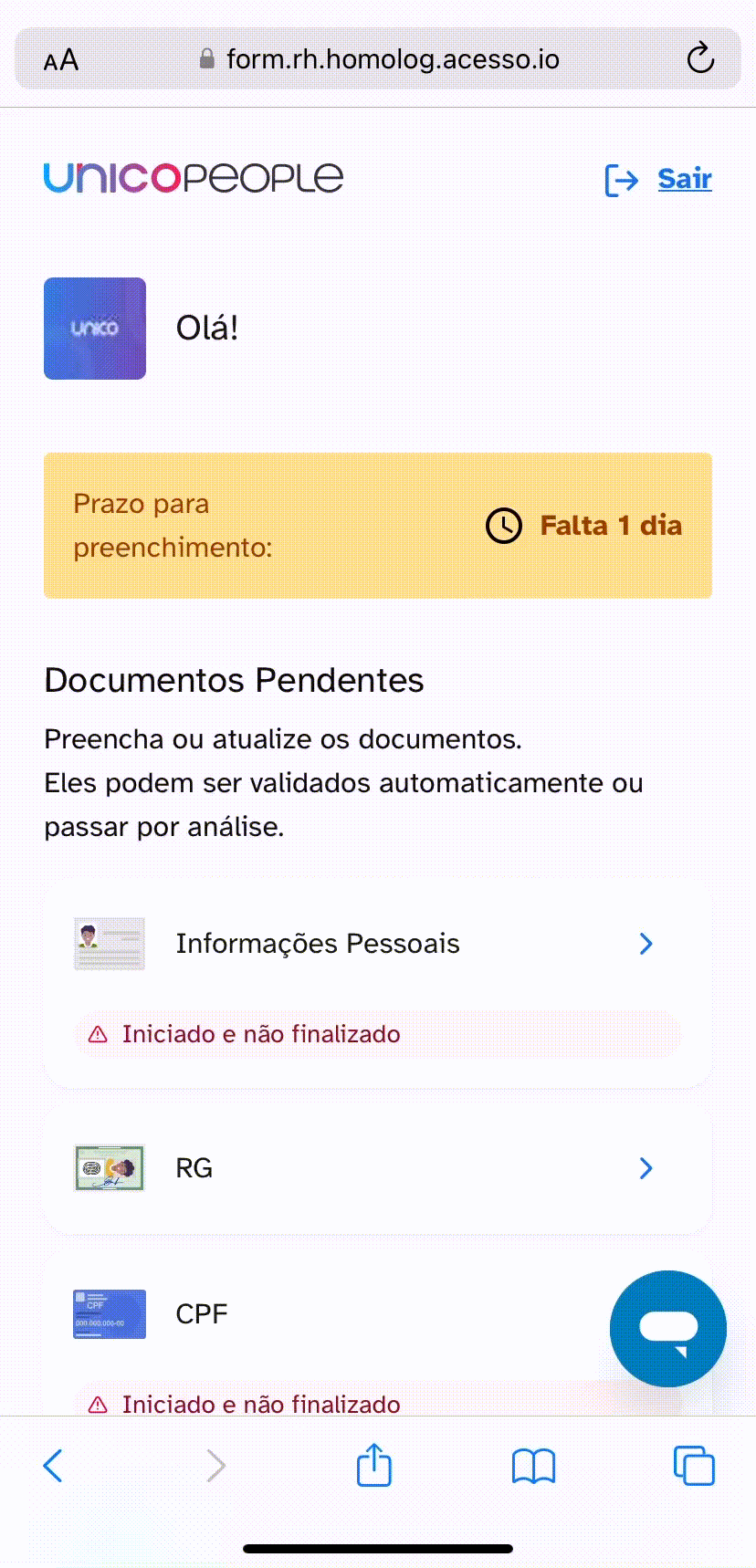Viewport: 756px width, 1568px height.
Task: Open the chat support bubble
Action: click(x=668, y=1329)
